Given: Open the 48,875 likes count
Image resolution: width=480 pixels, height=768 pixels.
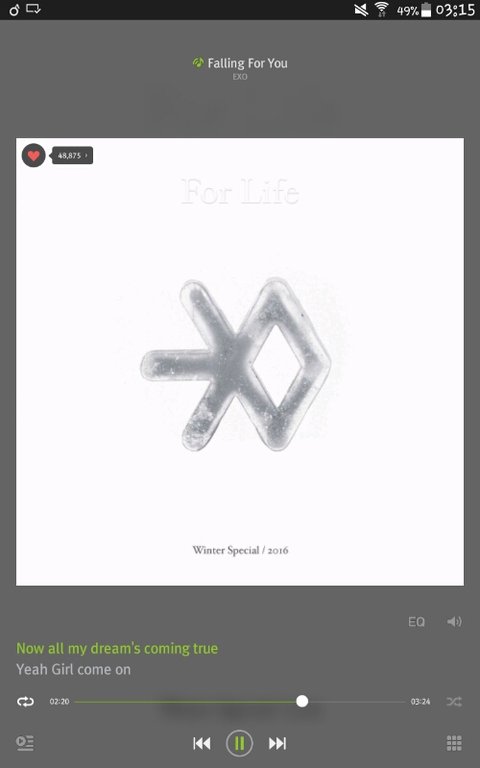Looking at the screenshot, I should point(72,156).
